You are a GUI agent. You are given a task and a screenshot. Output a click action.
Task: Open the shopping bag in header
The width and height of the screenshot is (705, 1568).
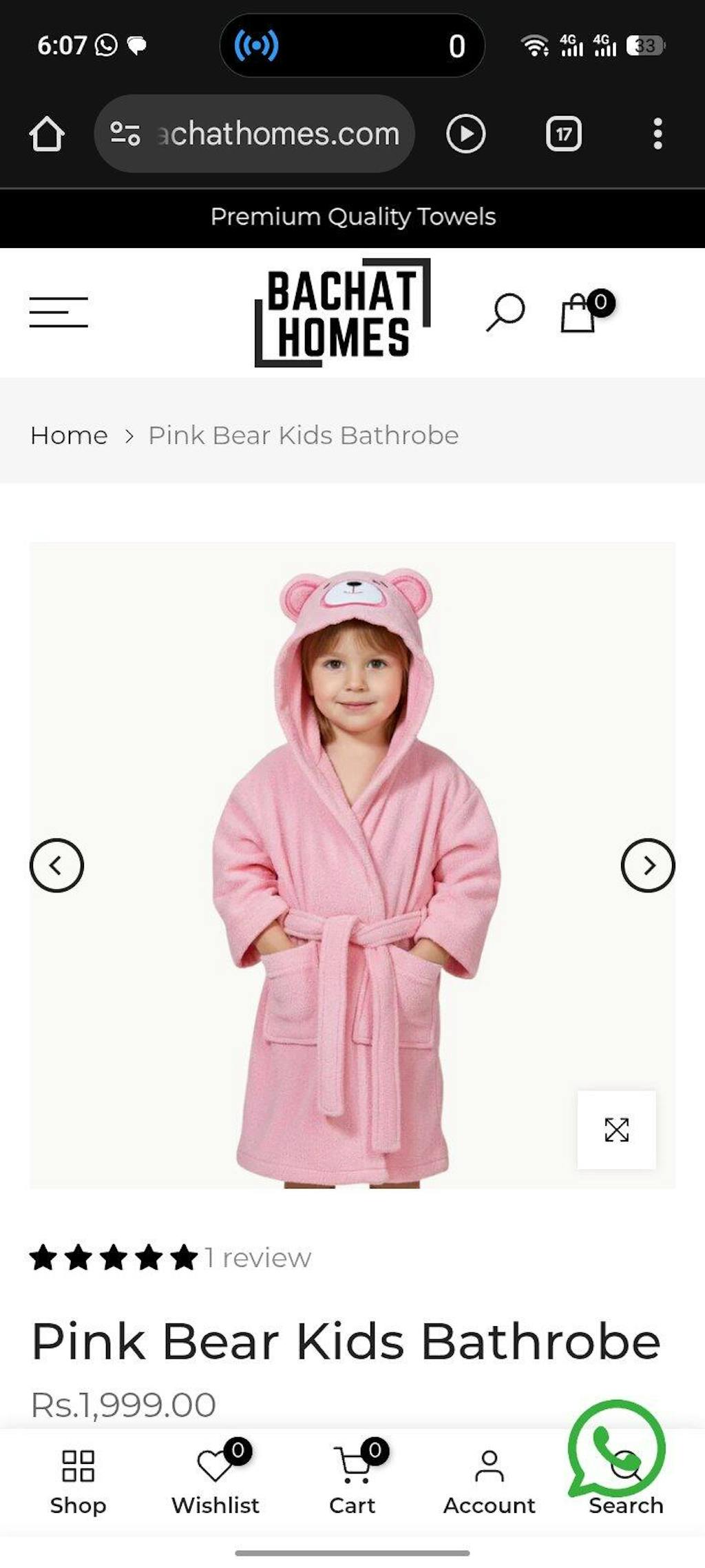point(579,313)
